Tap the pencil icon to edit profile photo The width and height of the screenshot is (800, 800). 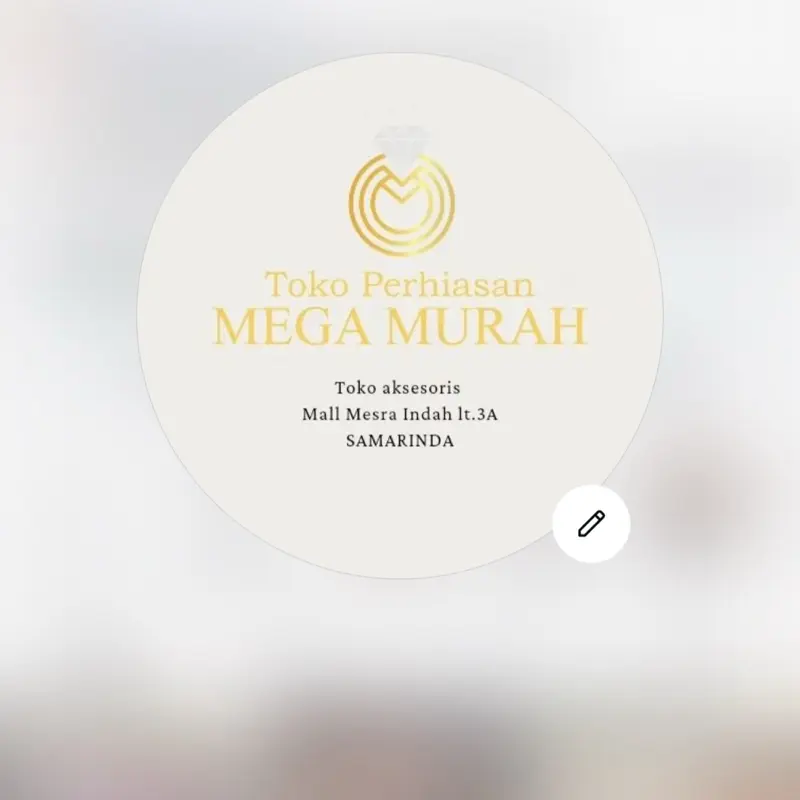click(591, 524)
